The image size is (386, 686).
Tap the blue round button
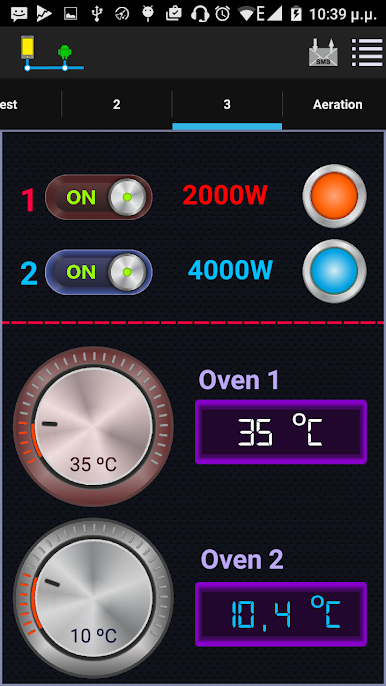pyautogui.click(x=335, y=271)
